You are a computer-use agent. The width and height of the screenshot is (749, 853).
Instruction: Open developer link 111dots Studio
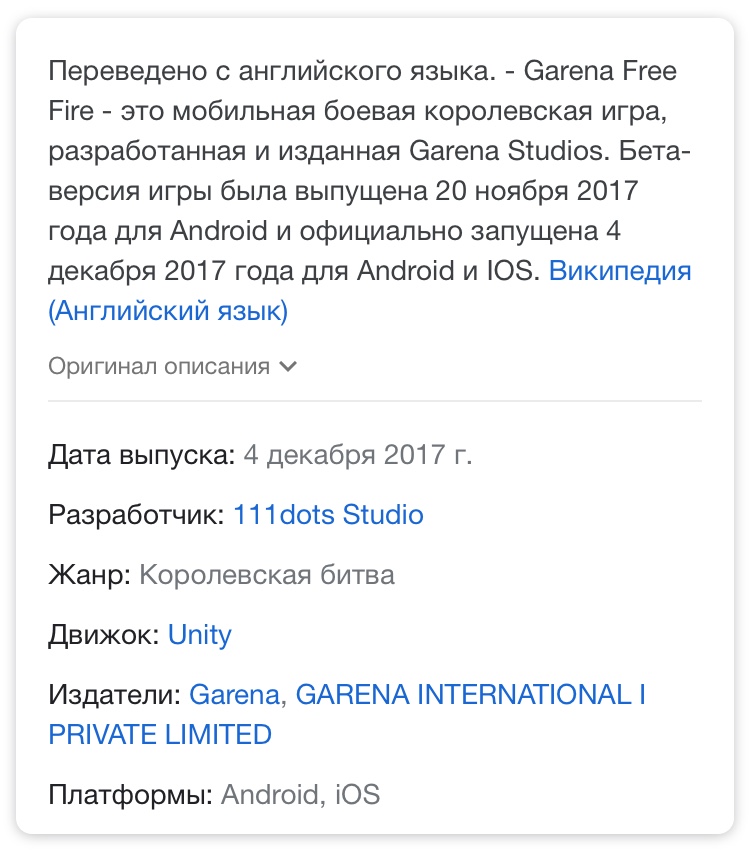[328, 515]
